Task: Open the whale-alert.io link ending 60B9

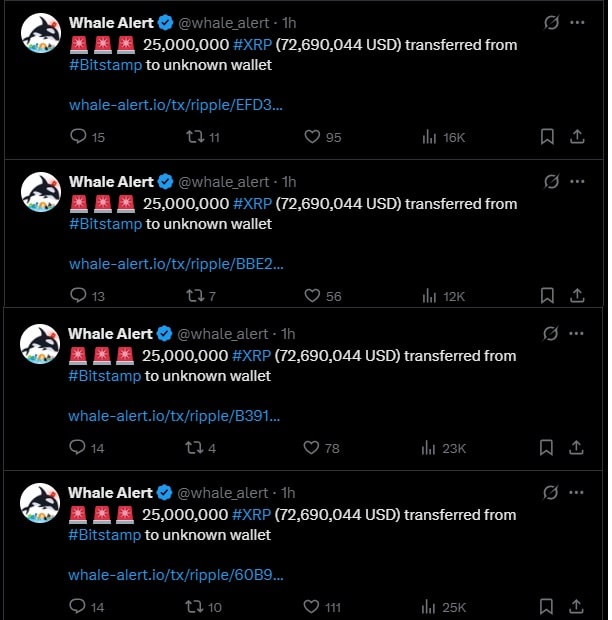Action: click(x=175, y=575)
